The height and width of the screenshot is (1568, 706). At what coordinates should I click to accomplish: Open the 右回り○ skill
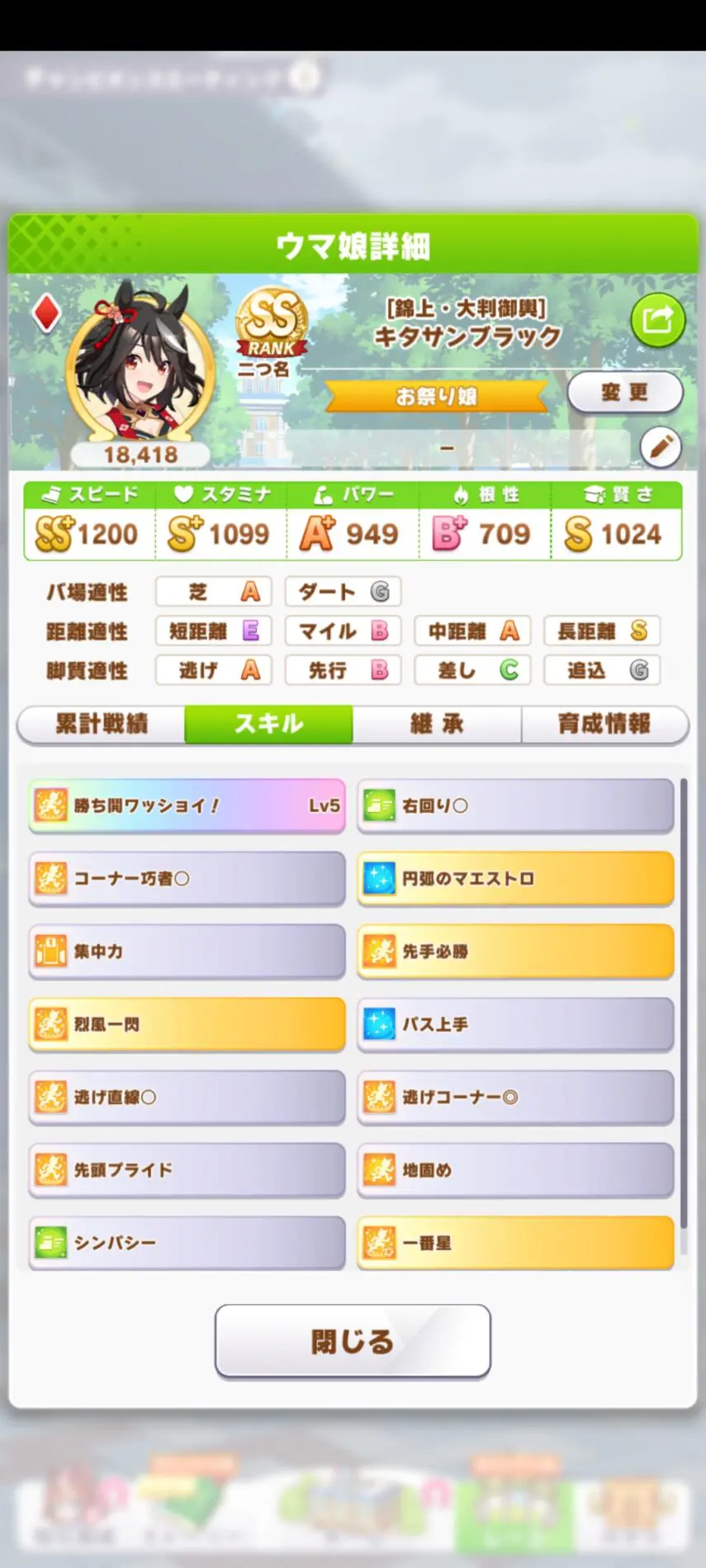coord(515,805)
